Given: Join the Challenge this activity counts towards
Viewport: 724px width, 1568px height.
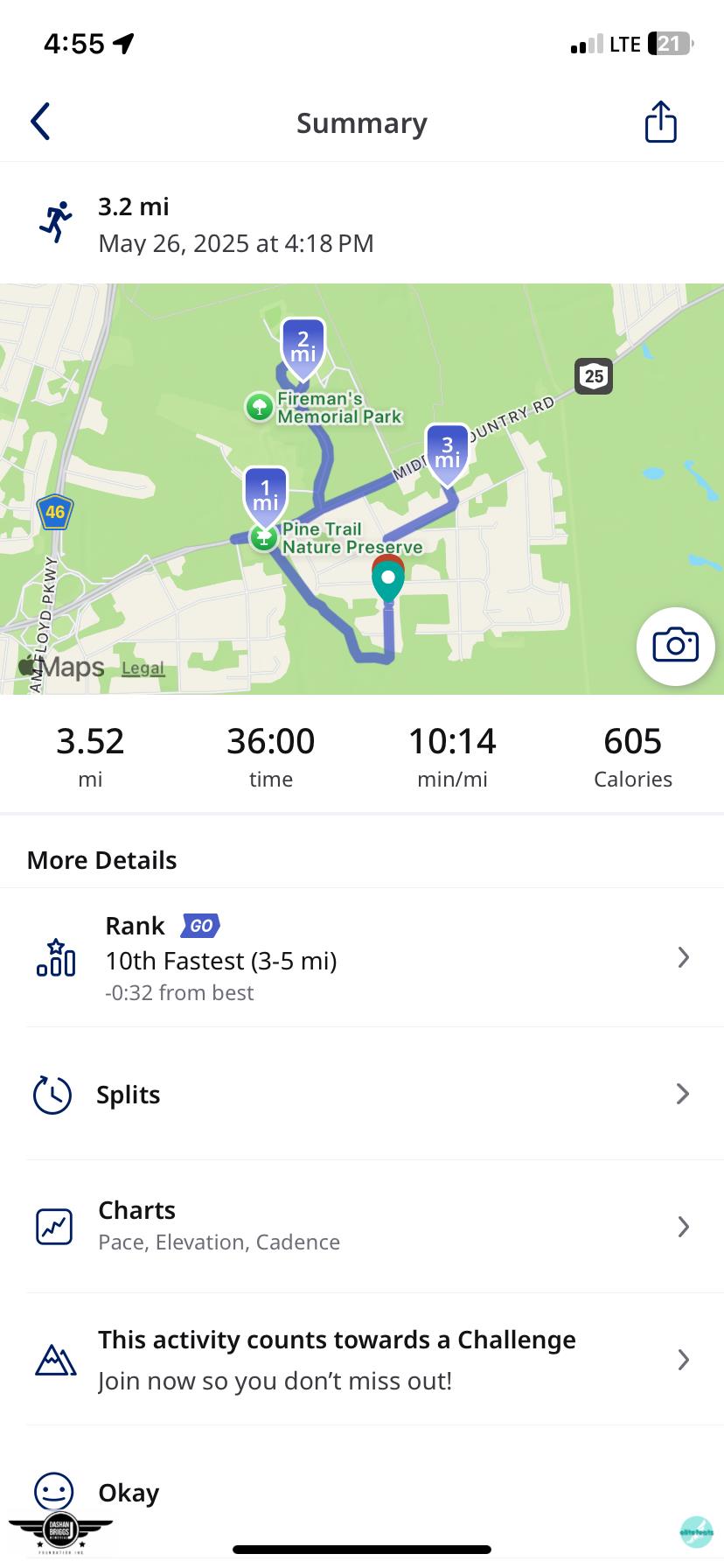Looking at the screenshot, I should 362,1359.
